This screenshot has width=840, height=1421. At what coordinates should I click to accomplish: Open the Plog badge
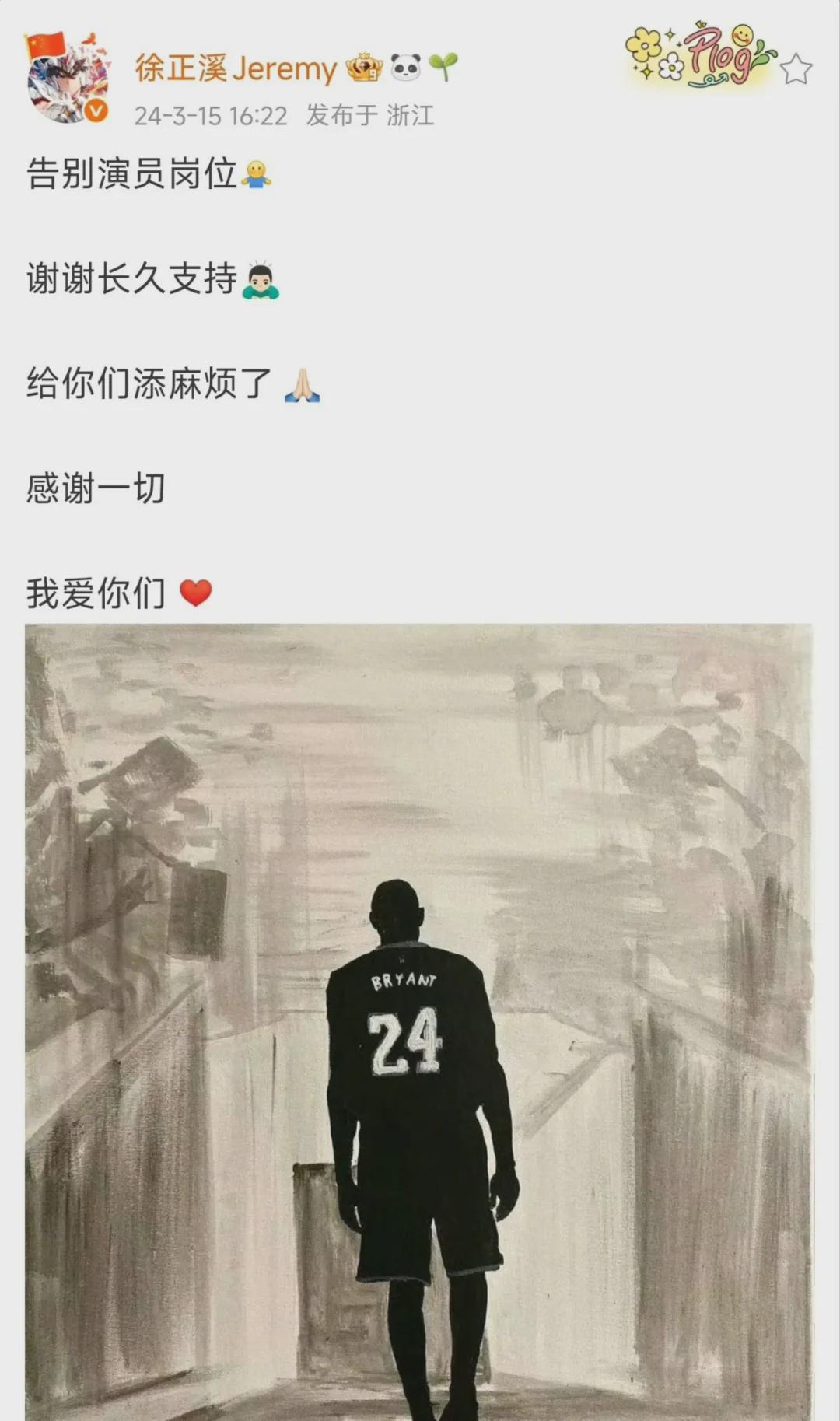click(x=700, y=55)
